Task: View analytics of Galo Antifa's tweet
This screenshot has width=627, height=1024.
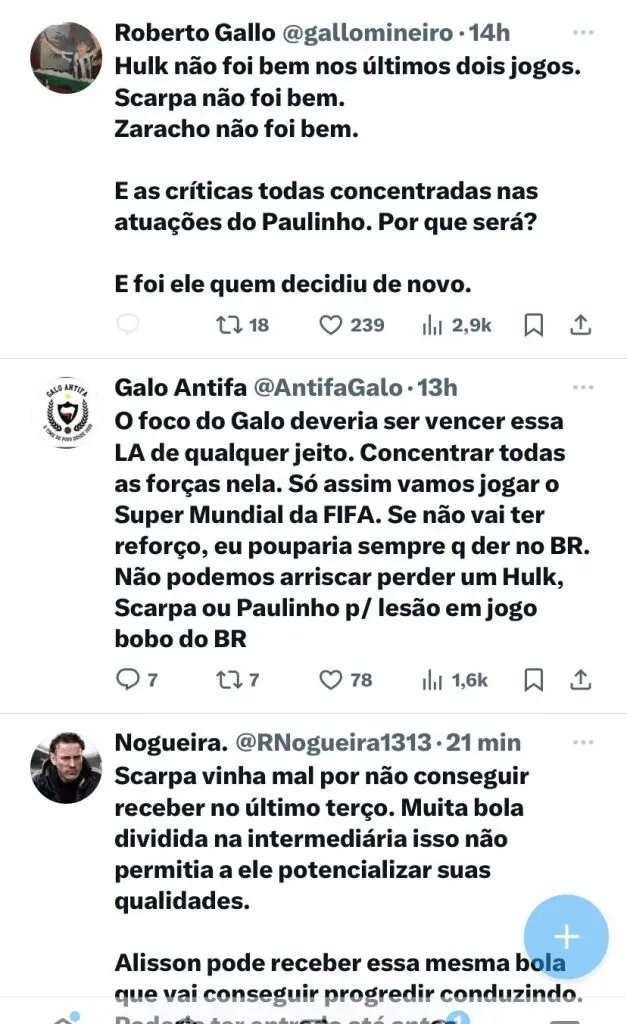Action: coord(432,680)
